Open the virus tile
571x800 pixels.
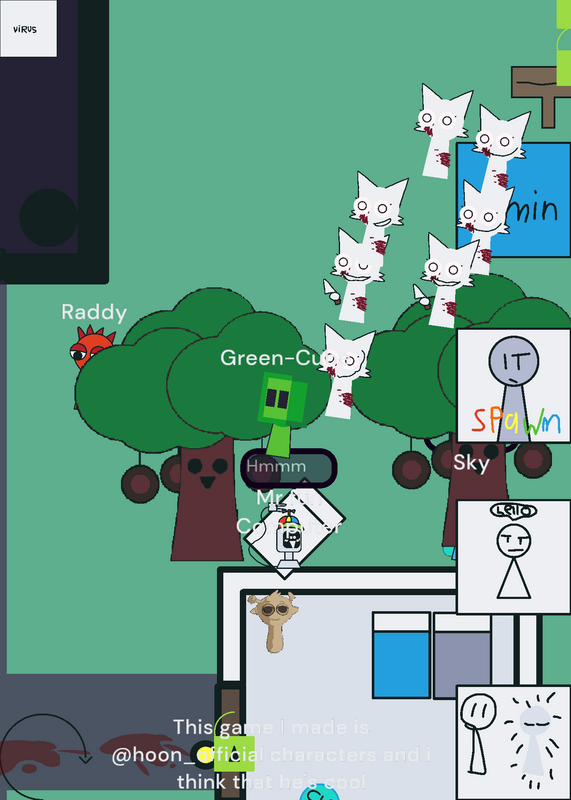pyautogui.click(x=28, y=29)
